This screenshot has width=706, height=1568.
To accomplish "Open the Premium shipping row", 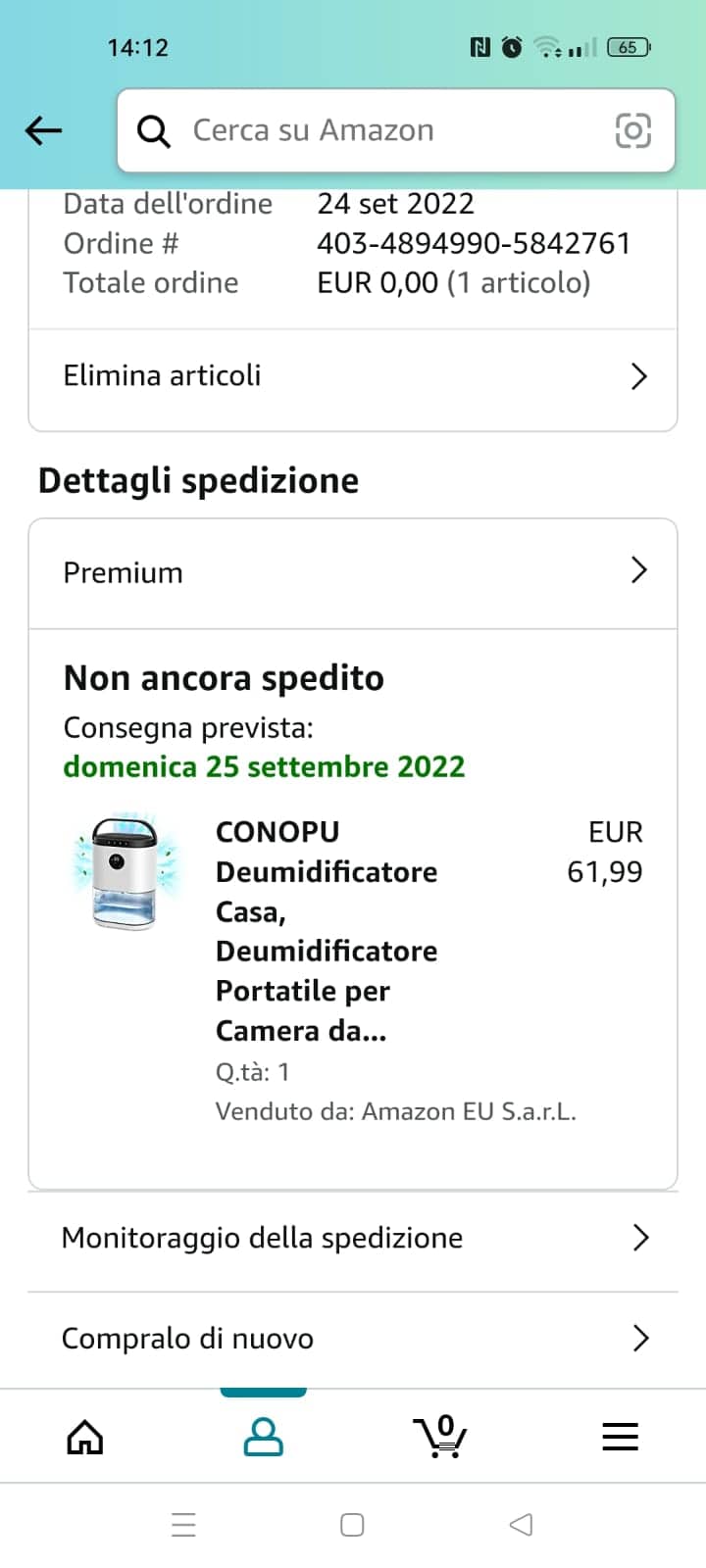I will [x=353, y=572].
